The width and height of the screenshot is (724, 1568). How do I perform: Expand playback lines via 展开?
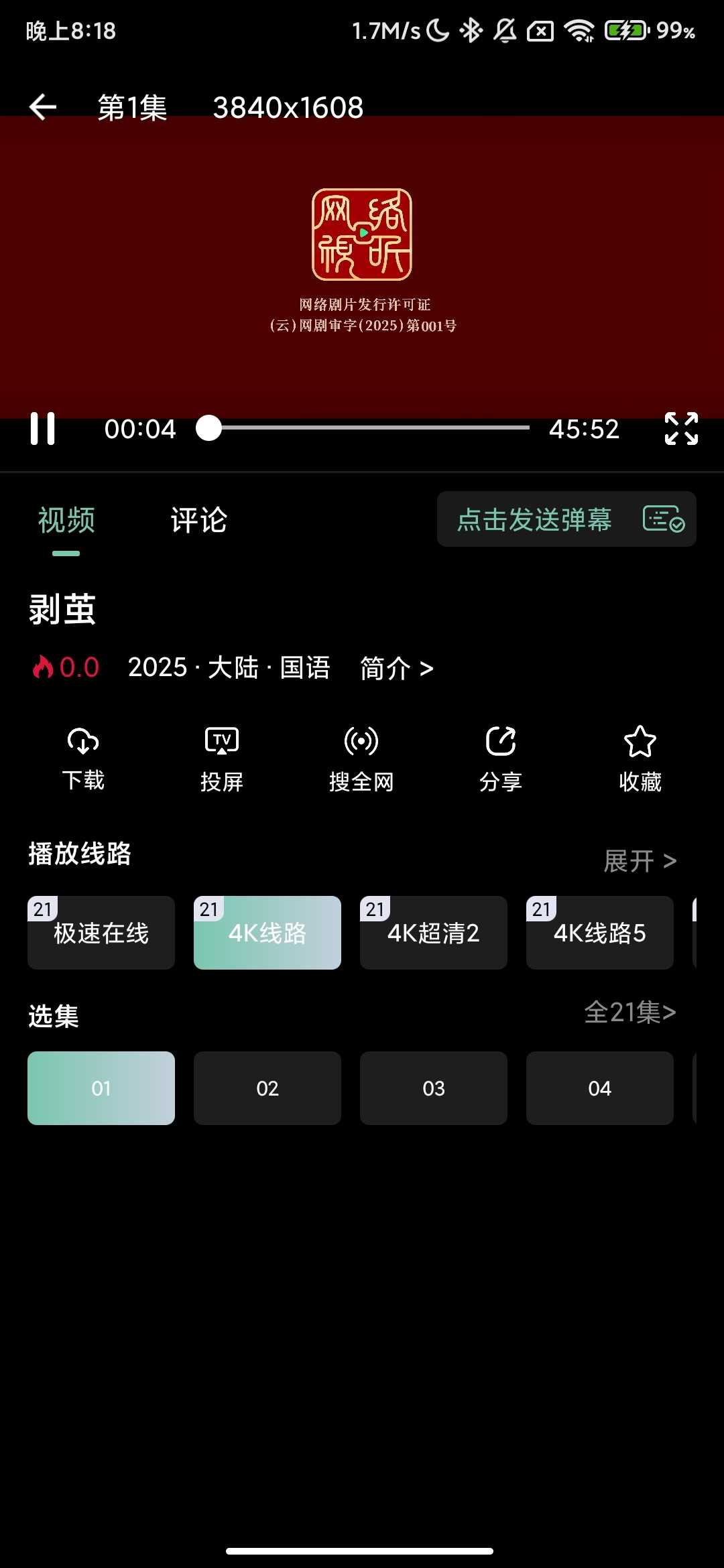click(x=639, y=861)
